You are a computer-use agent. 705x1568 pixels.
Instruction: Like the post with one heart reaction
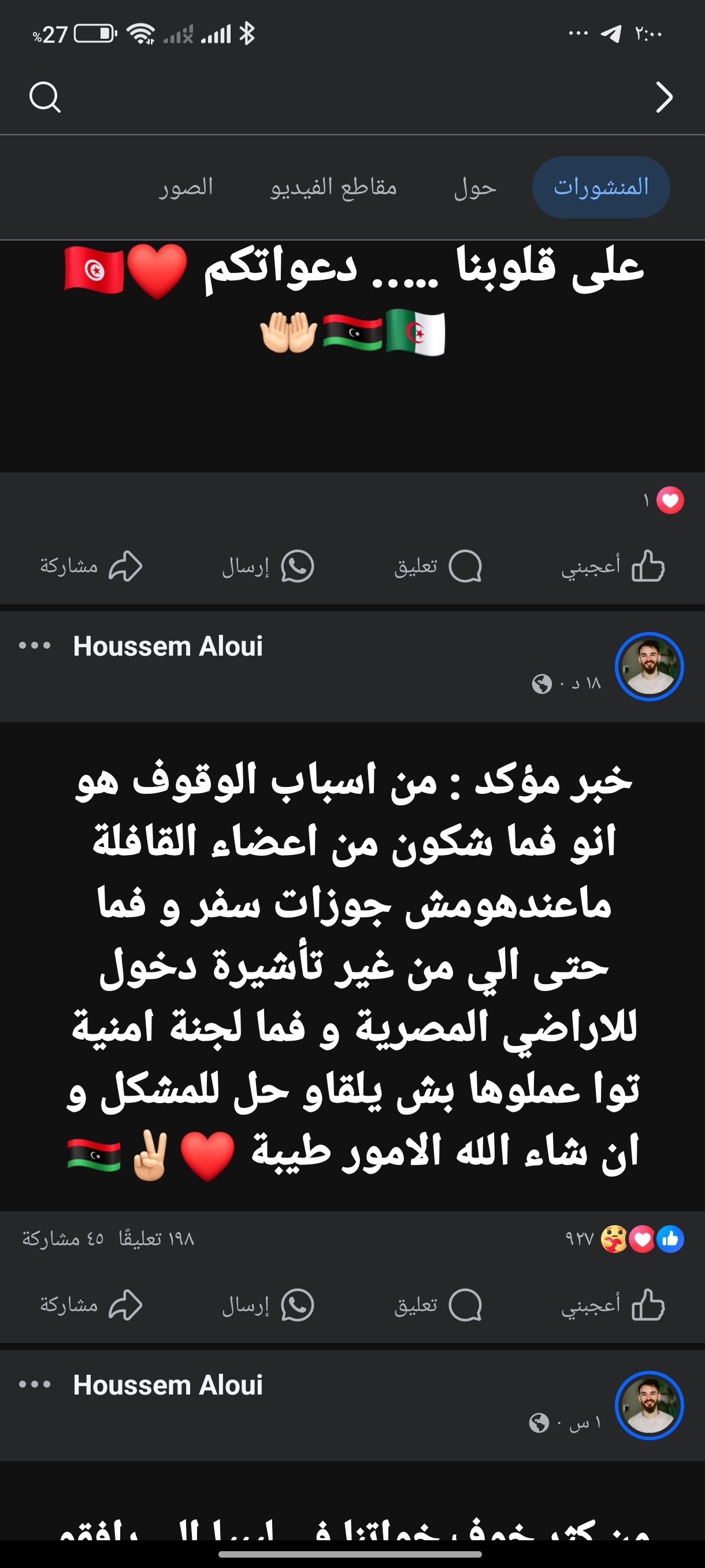coord(613,566)
